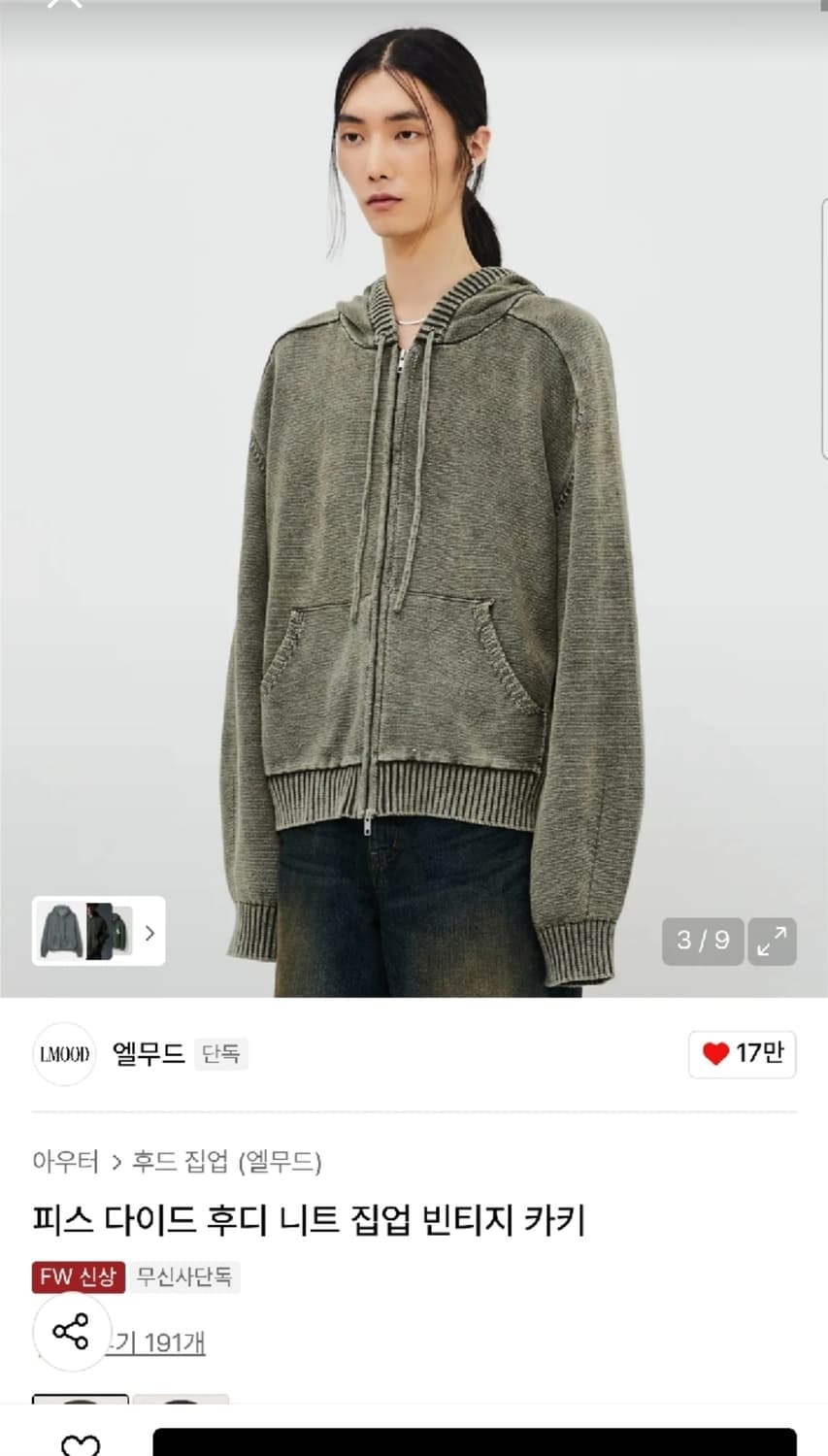The height and width of the screenshot is (1456, 828).
Task: Tap the 3 / 9 image counter
Action: [701, 942]
